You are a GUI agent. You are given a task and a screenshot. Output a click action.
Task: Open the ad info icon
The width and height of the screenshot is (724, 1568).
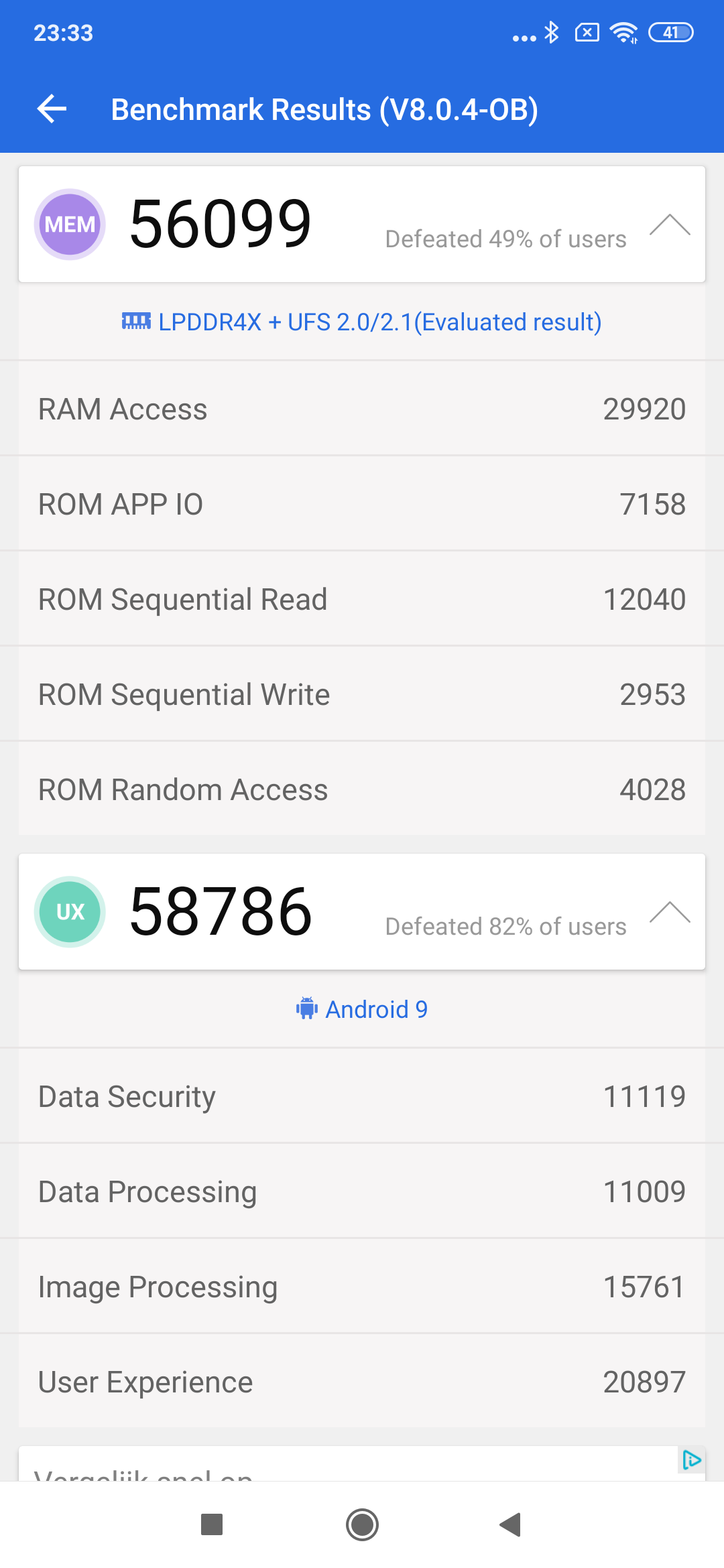pos(691,1459)
